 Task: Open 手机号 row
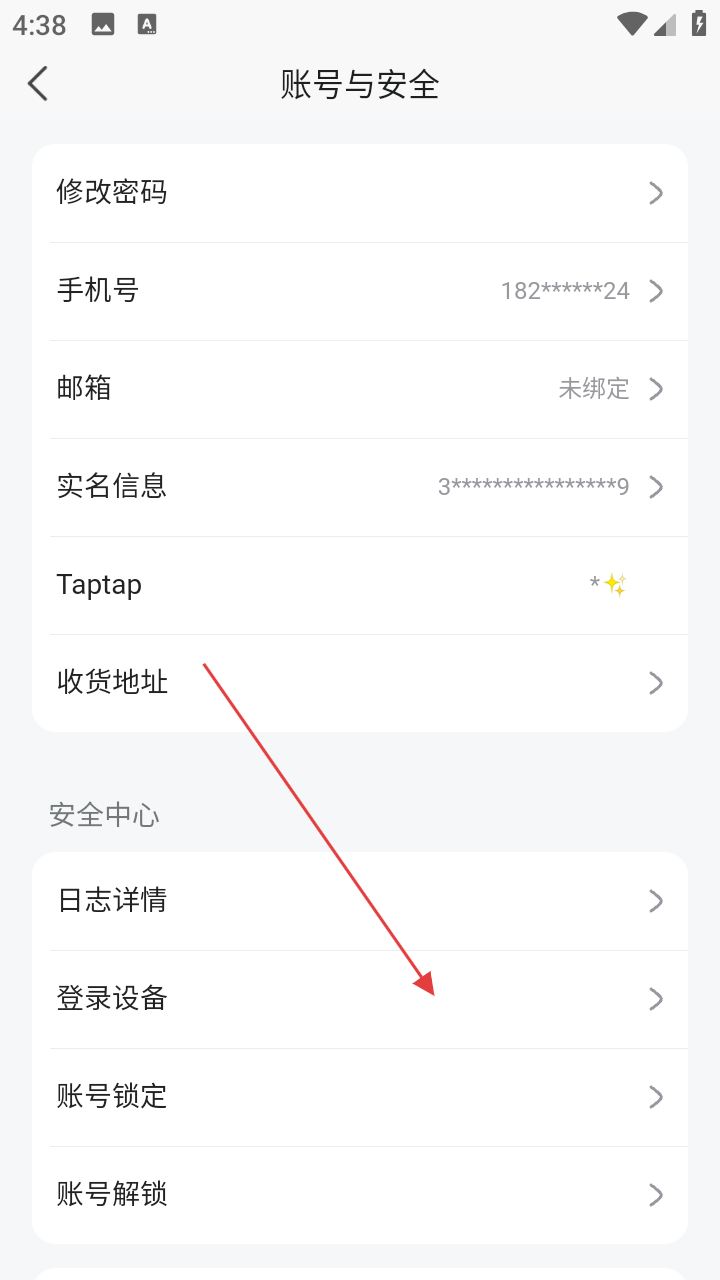[x=360, y=291]
